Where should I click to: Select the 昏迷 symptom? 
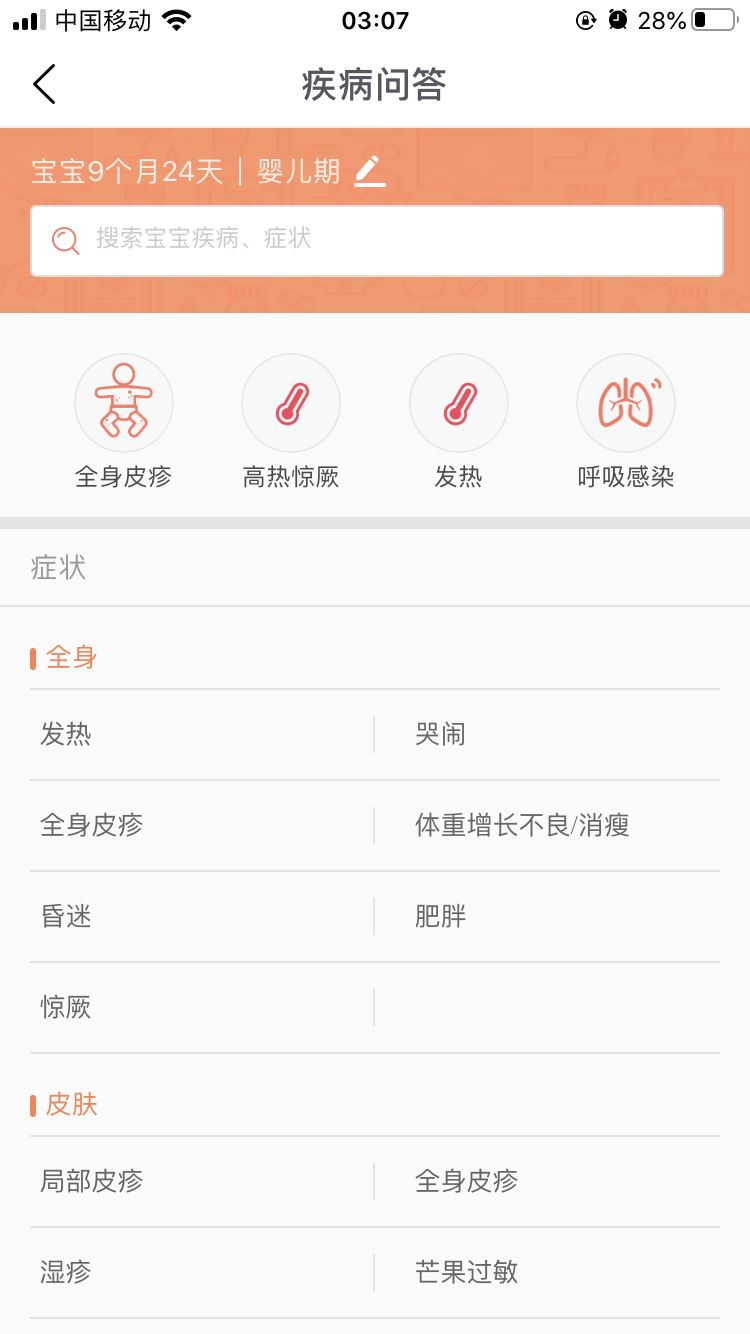65,915
